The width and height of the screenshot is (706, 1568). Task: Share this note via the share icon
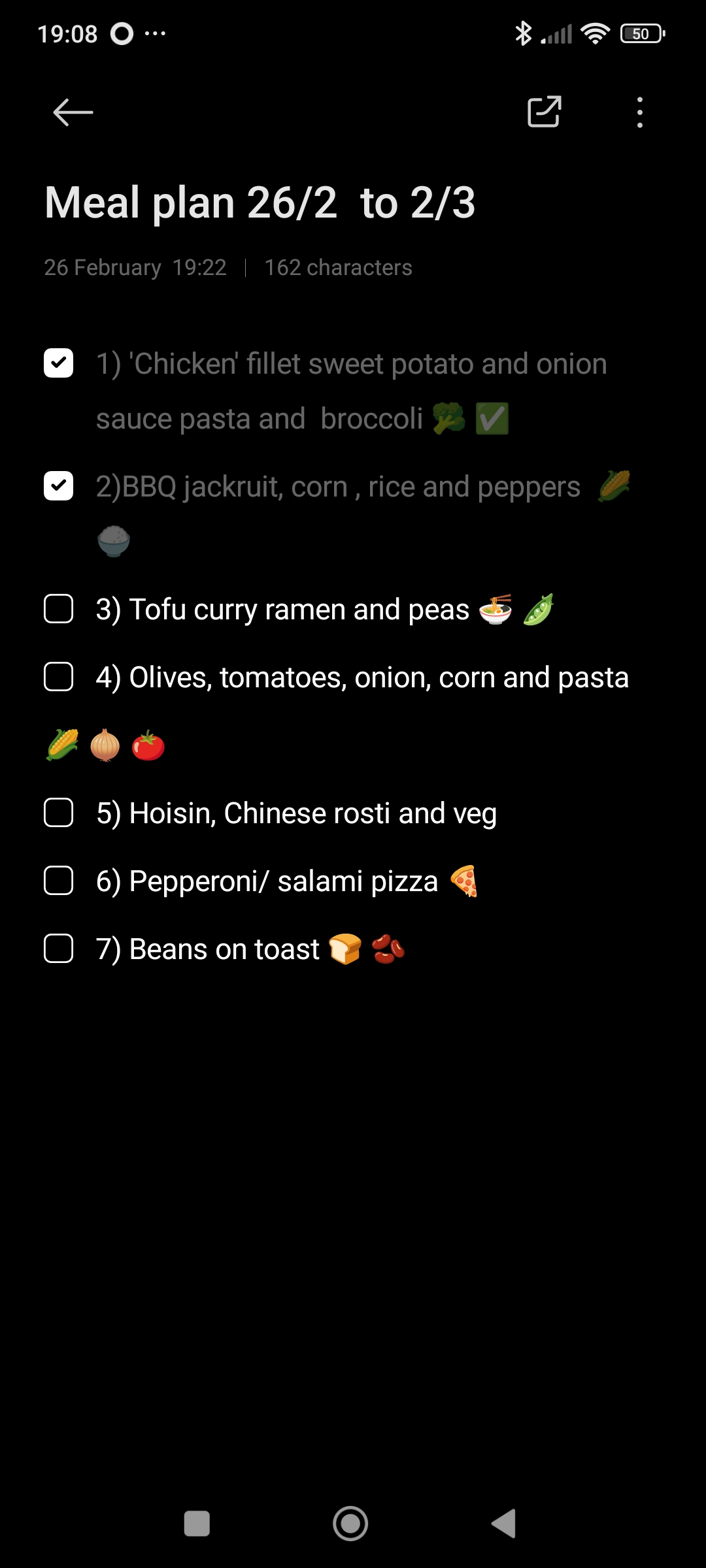tap(544, 112)
